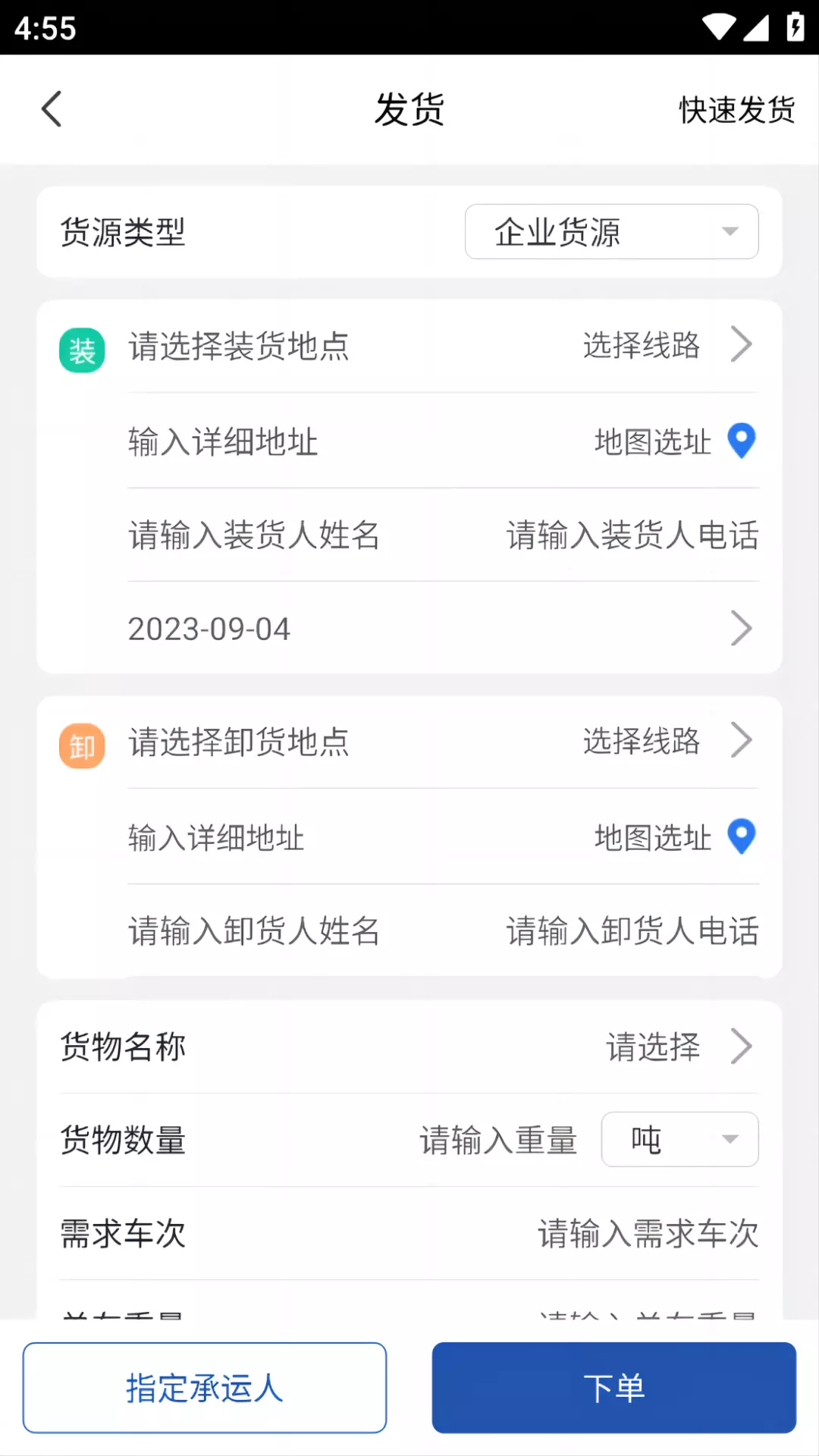Go back using the top-left arrow

(x=51, y=109)
